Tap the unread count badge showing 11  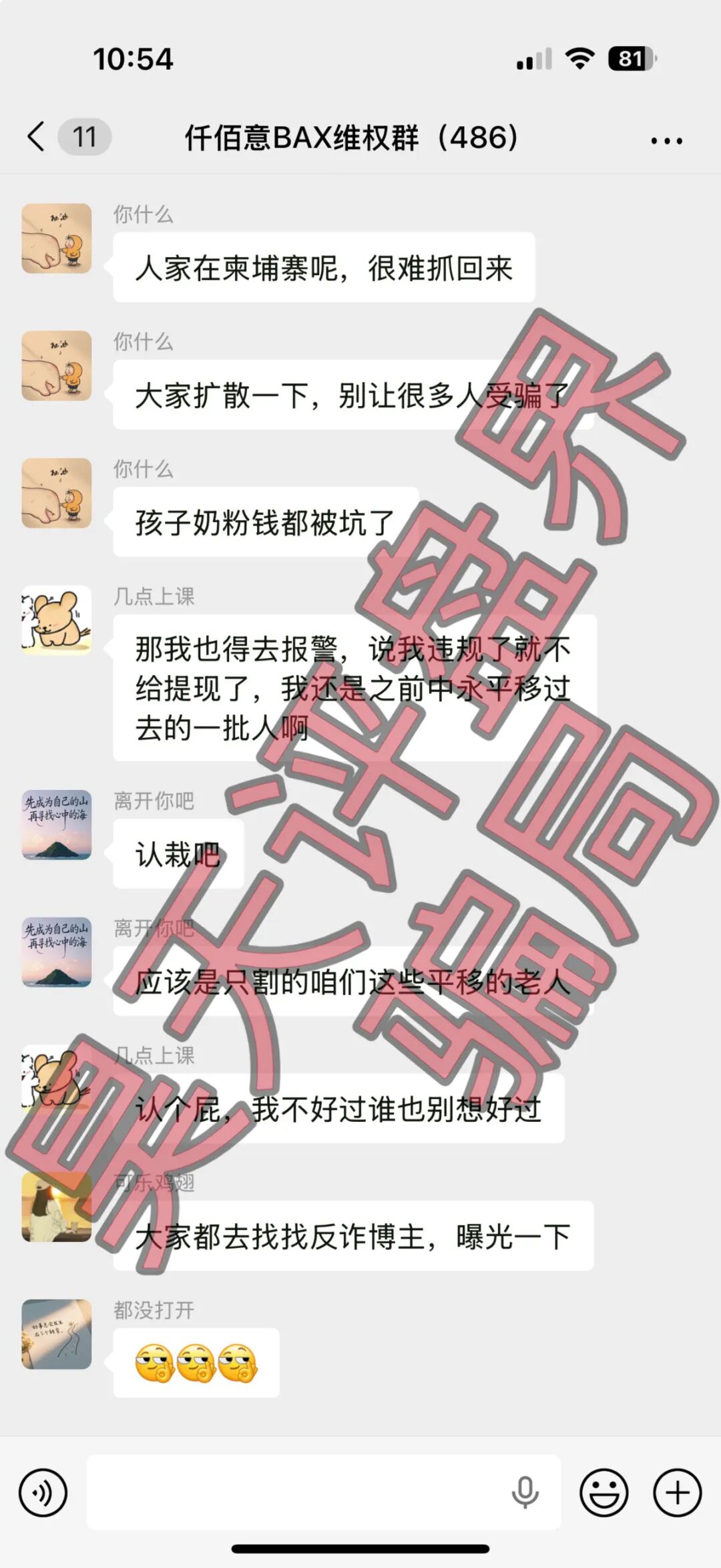coord(85,137)
